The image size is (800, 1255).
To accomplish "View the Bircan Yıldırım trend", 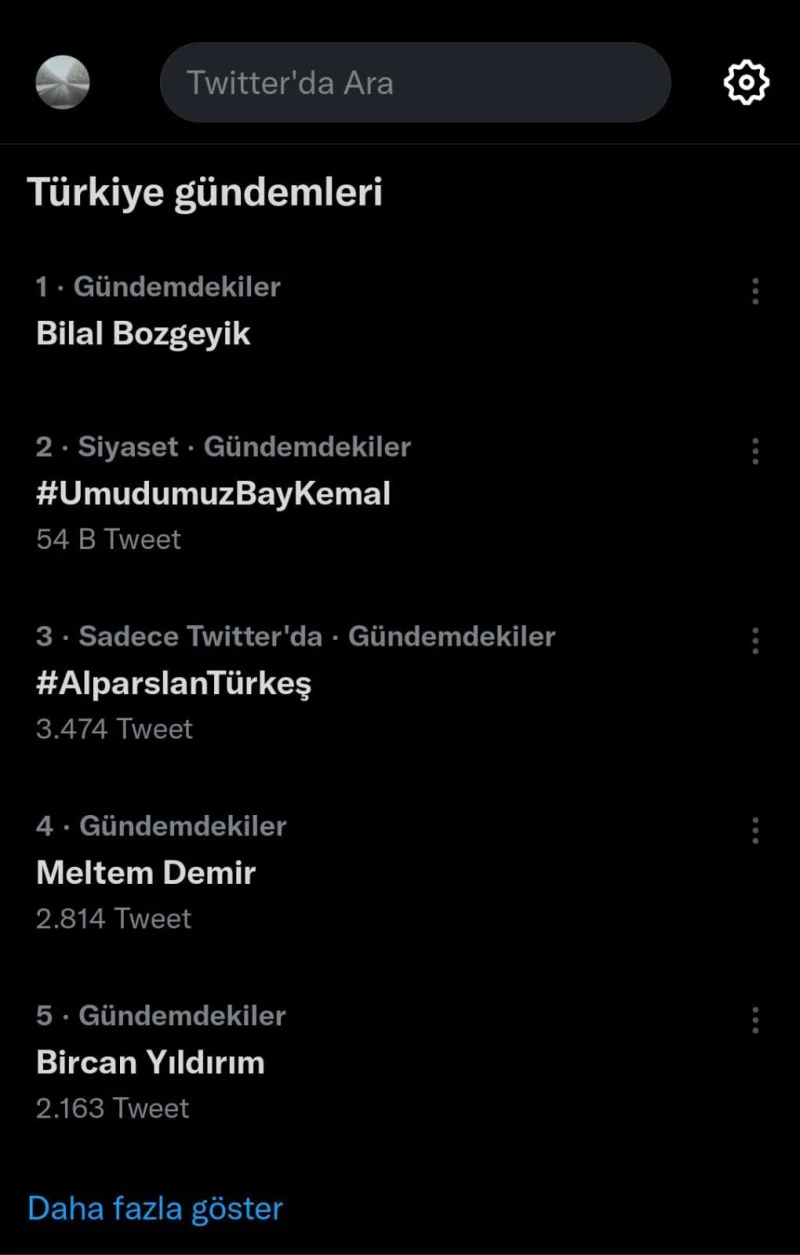I will (150, 1062).
